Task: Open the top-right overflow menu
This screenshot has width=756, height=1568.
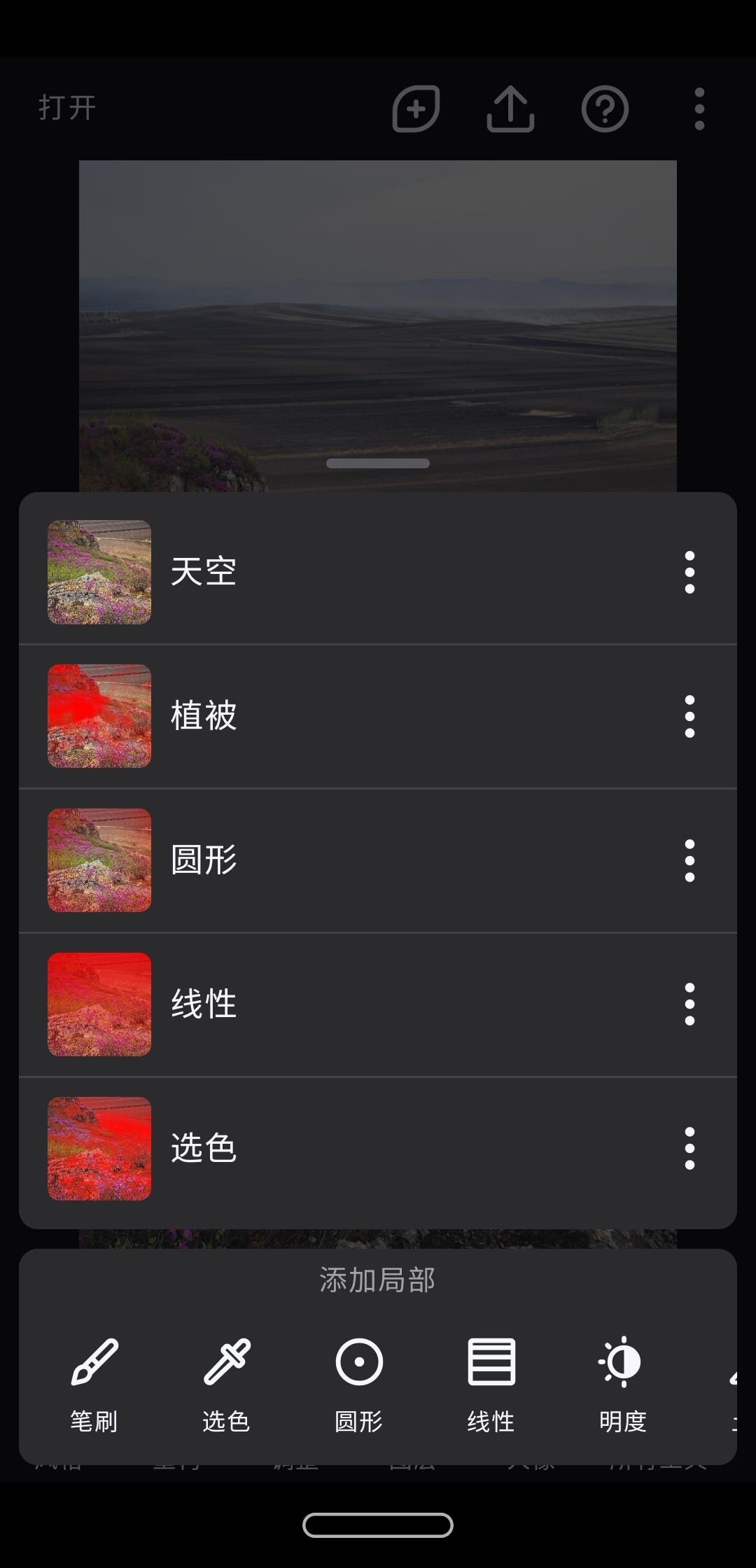Action: coord(699,108)
